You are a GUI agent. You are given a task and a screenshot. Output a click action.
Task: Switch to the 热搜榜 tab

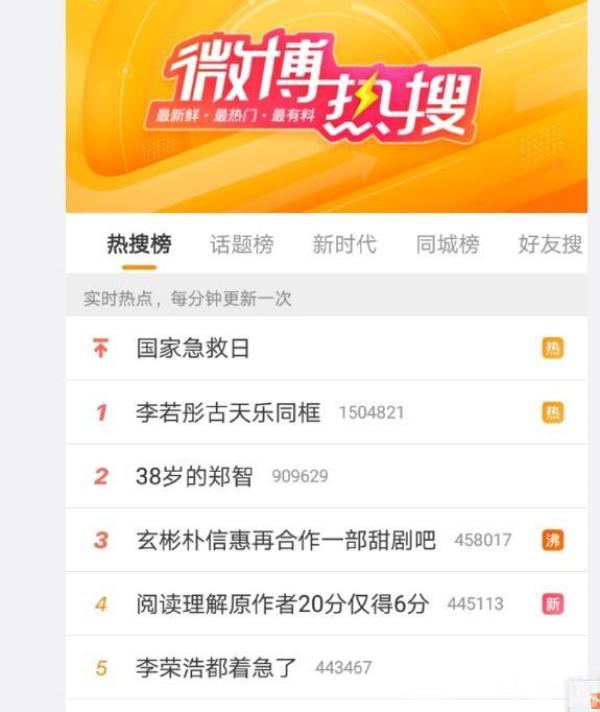(x=139, y=244)
